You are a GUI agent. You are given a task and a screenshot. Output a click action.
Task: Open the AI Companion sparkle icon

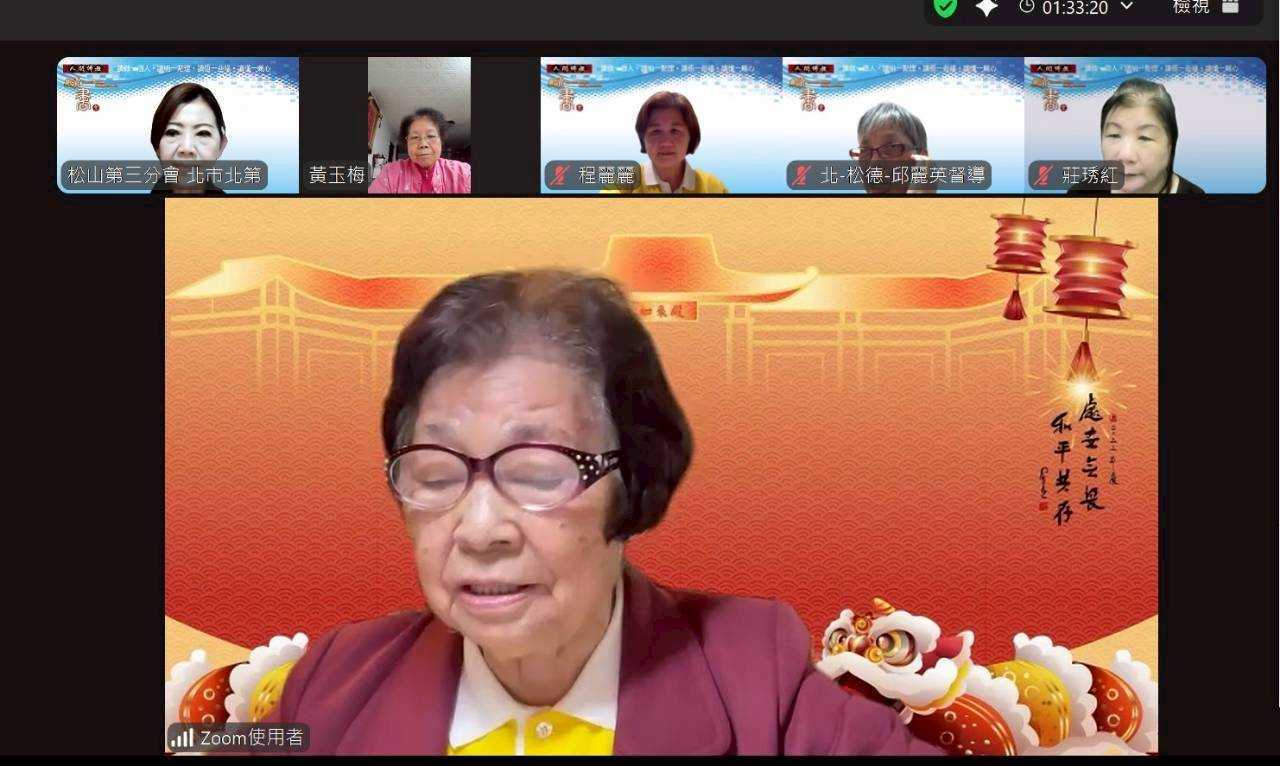(987, 7)
